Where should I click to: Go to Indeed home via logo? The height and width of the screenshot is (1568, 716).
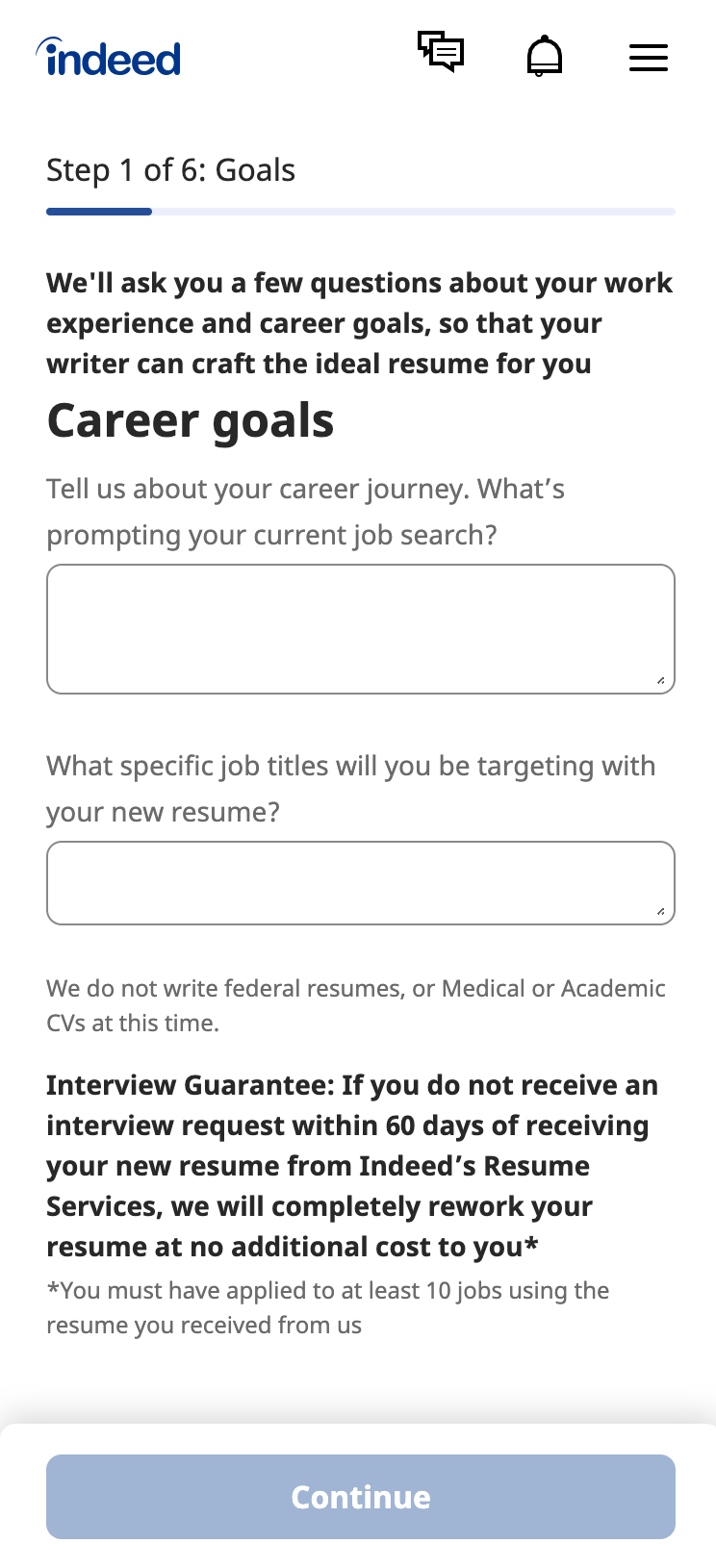click(x=109, y=58)
